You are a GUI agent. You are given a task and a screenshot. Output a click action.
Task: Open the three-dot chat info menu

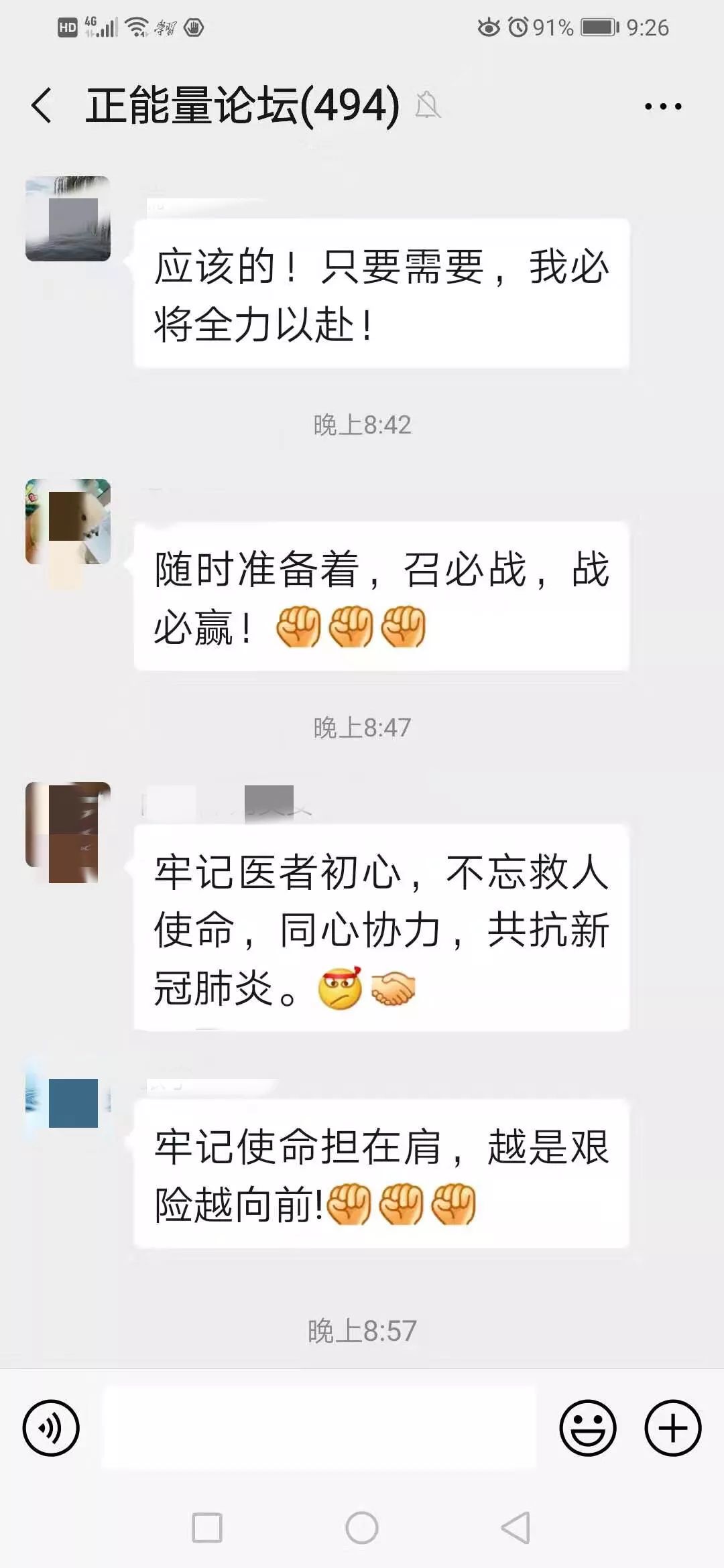pos(662,106)
